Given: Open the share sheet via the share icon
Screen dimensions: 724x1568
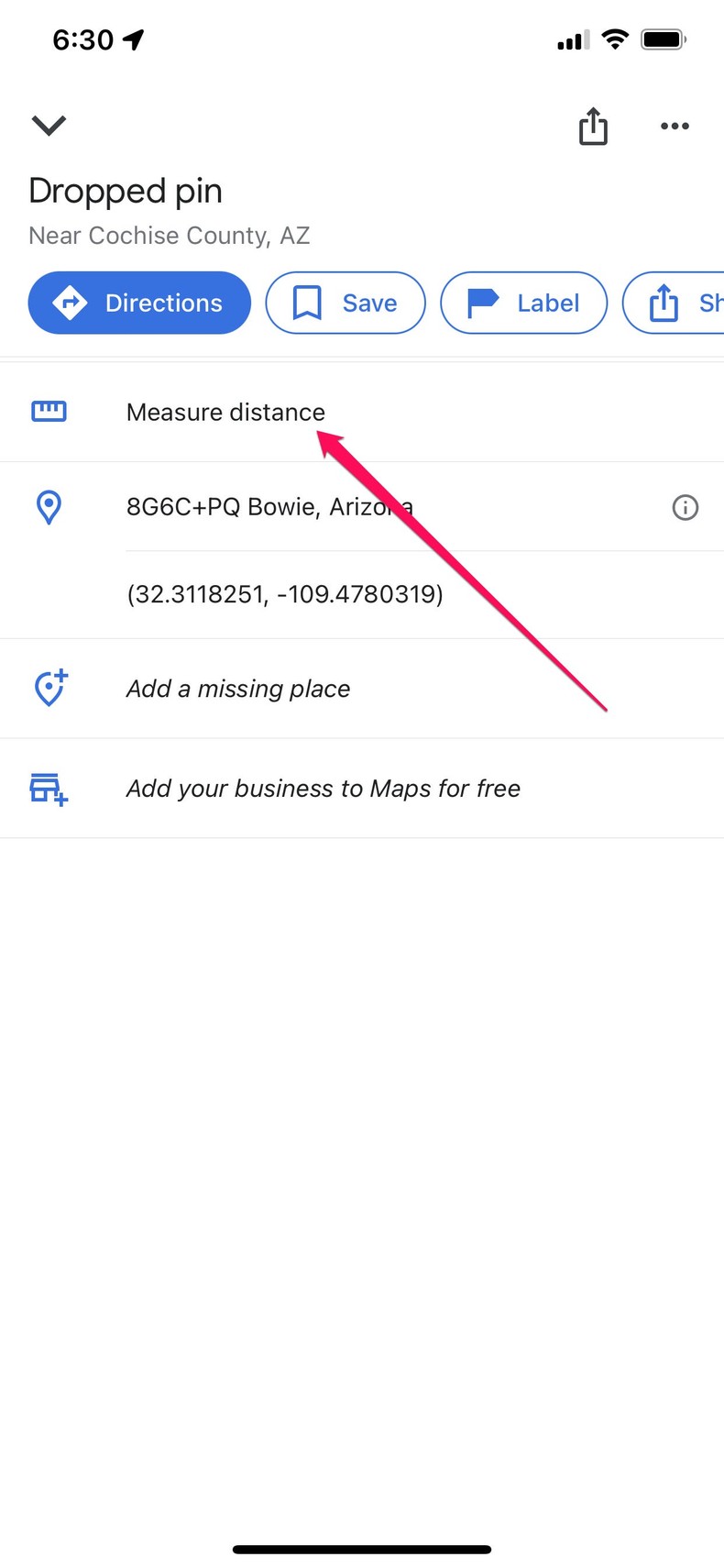Looking at the screenshot, I should coord(592,127).
